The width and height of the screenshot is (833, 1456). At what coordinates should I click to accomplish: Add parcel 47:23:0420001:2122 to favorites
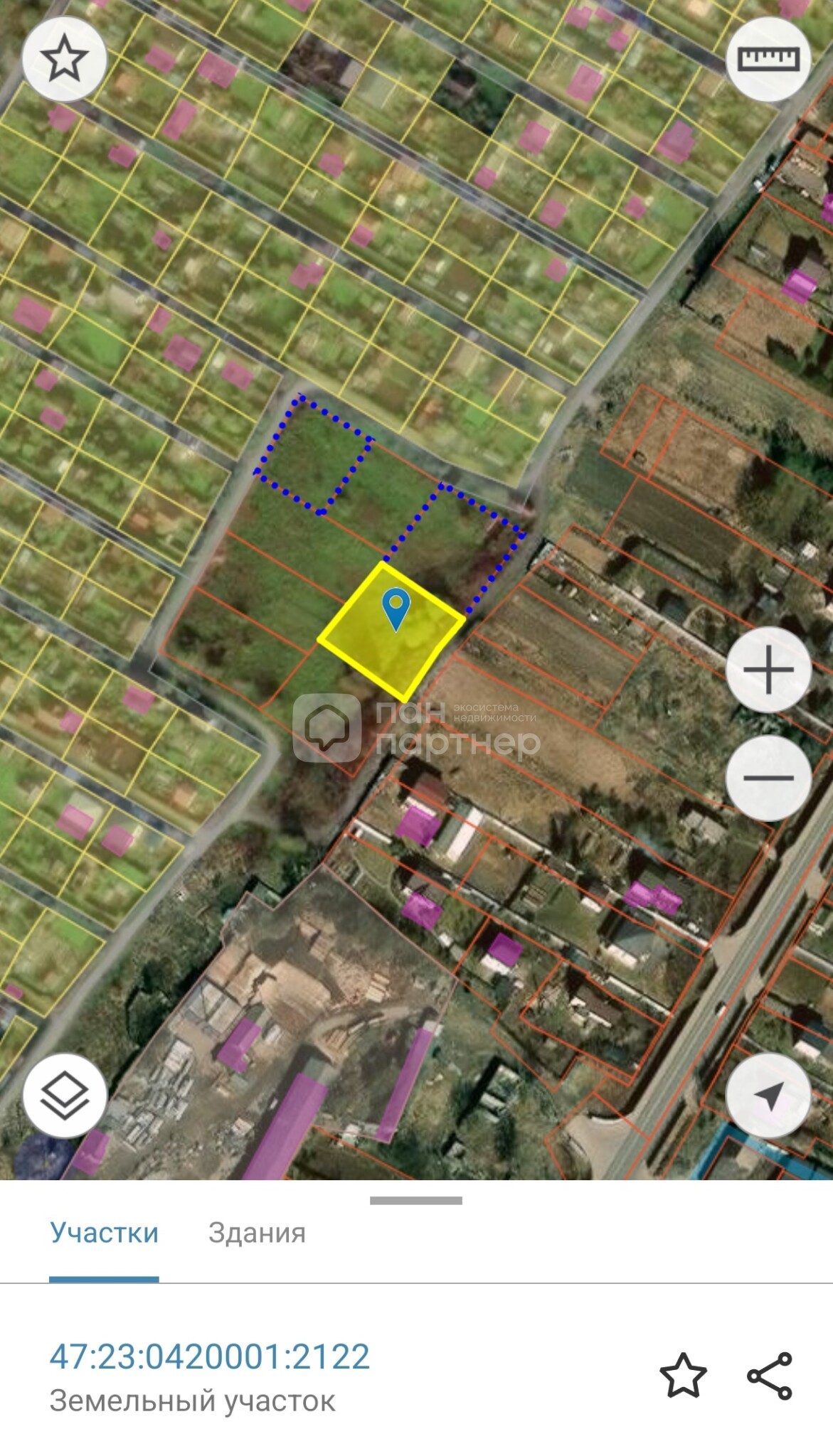(683, 1376)
